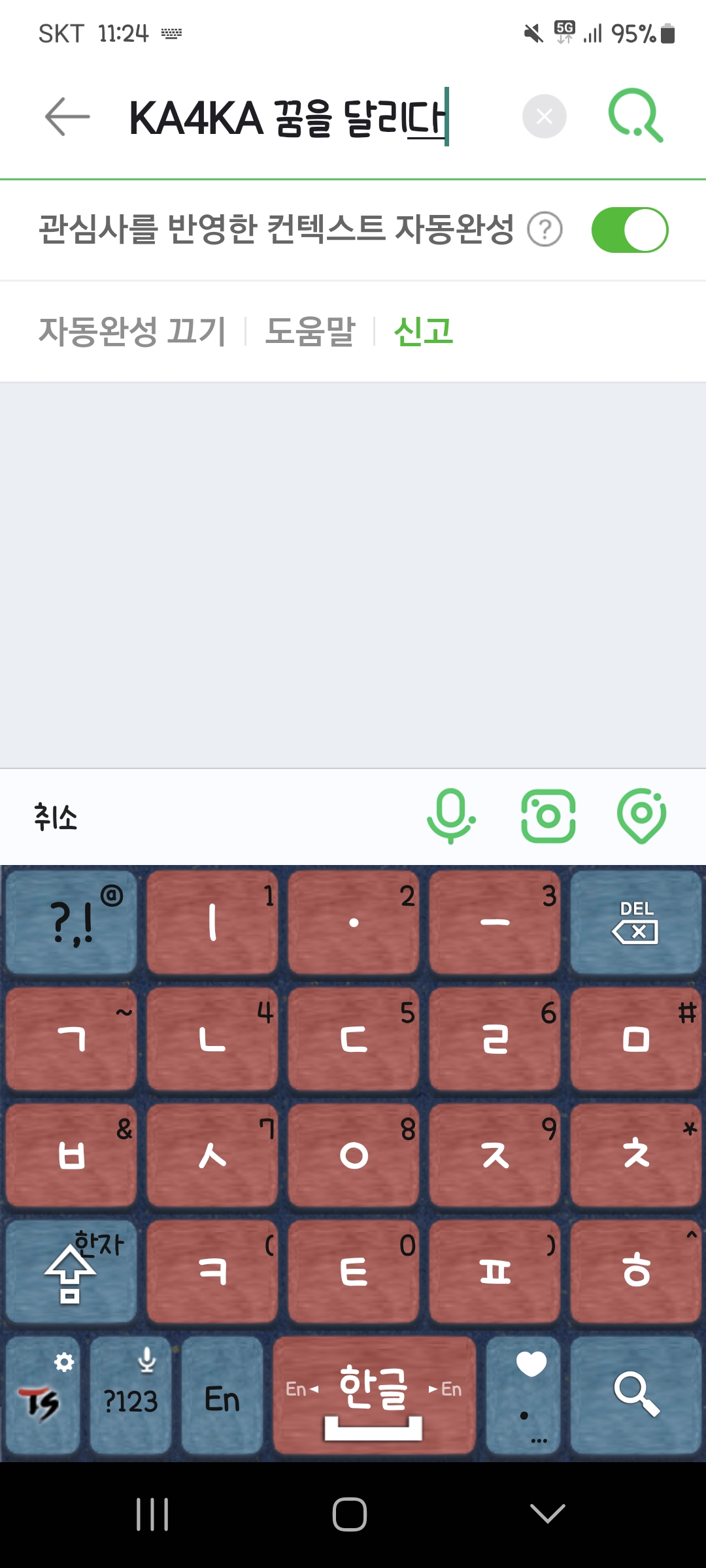Clear the search text with X button
Image resolution: width=706 pixels, height=1568 pixels.
point(544,117)
